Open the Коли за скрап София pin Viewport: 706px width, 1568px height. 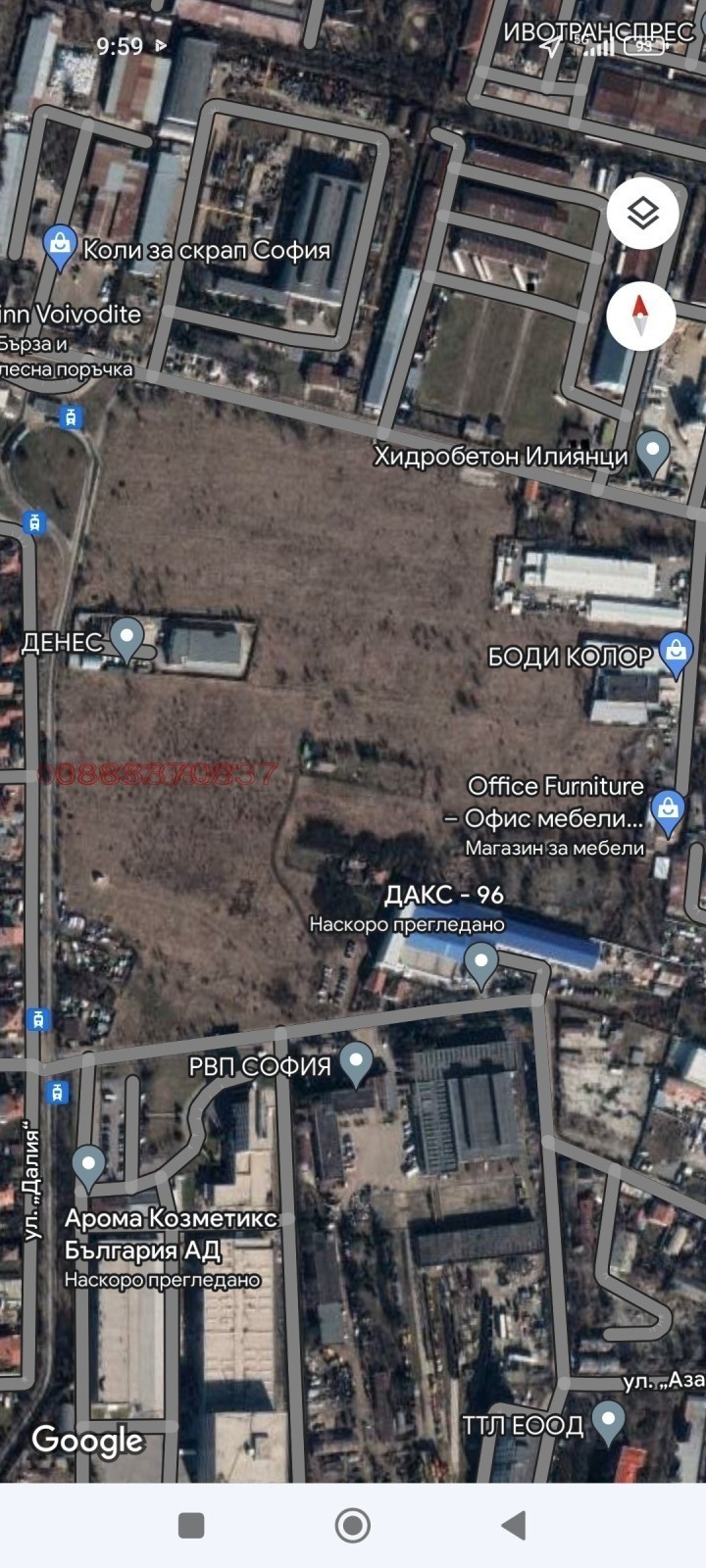(x=60, y=246)
